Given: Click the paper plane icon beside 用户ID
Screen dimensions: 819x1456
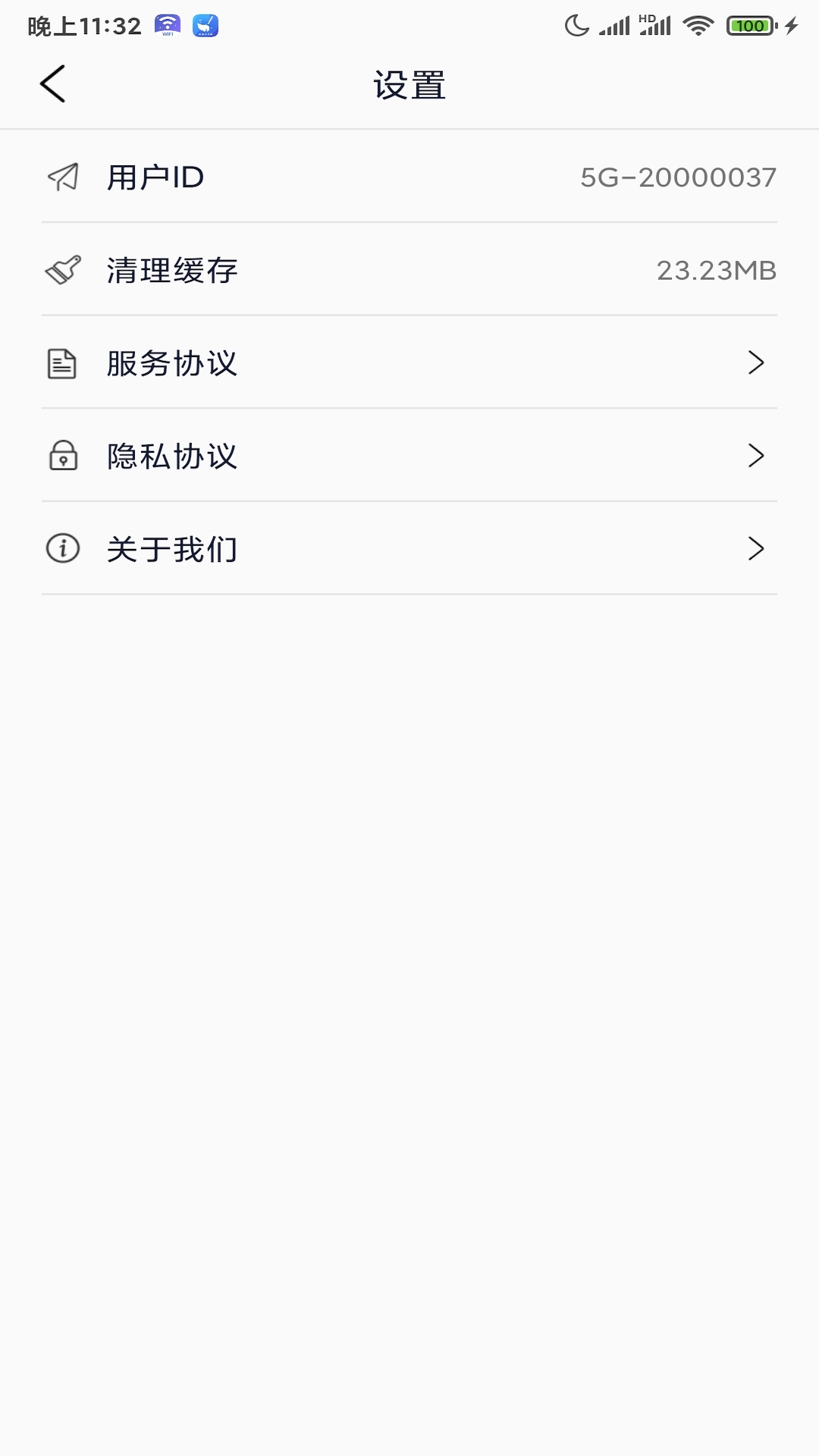Looking at the screenshot, I should tap(62, 176).
